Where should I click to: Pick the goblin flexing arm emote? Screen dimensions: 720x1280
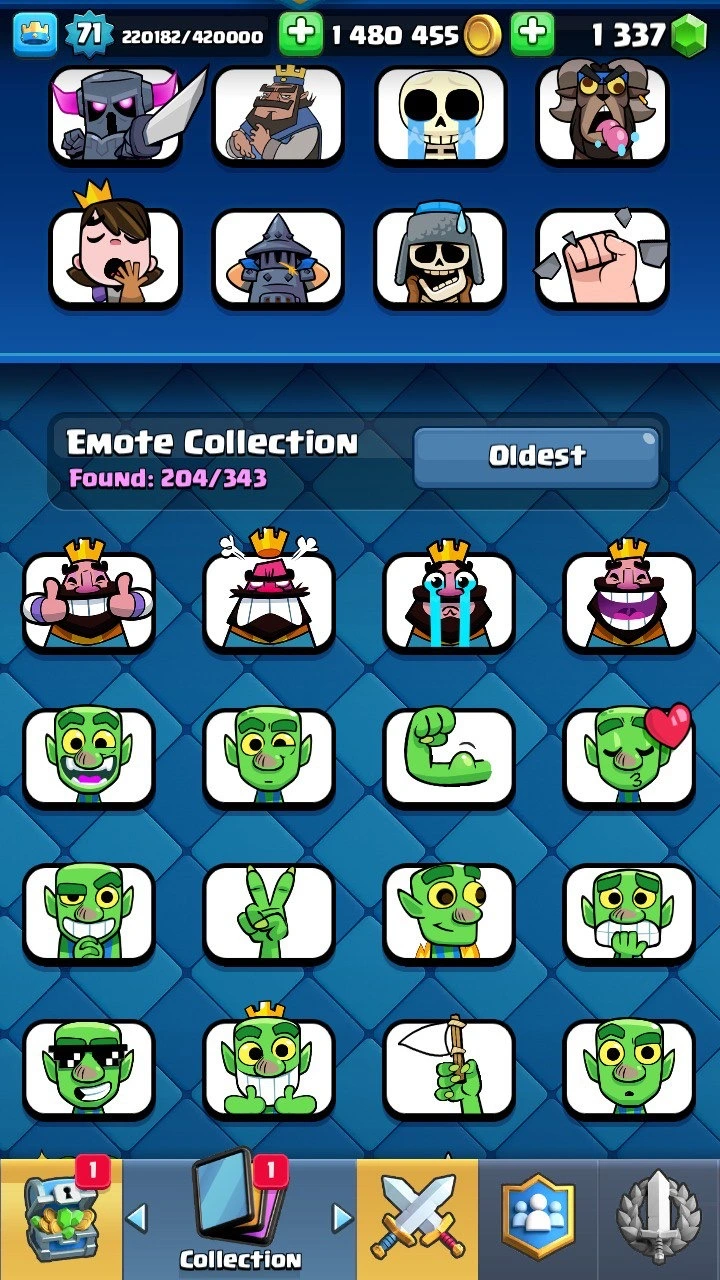pos(449,758)
